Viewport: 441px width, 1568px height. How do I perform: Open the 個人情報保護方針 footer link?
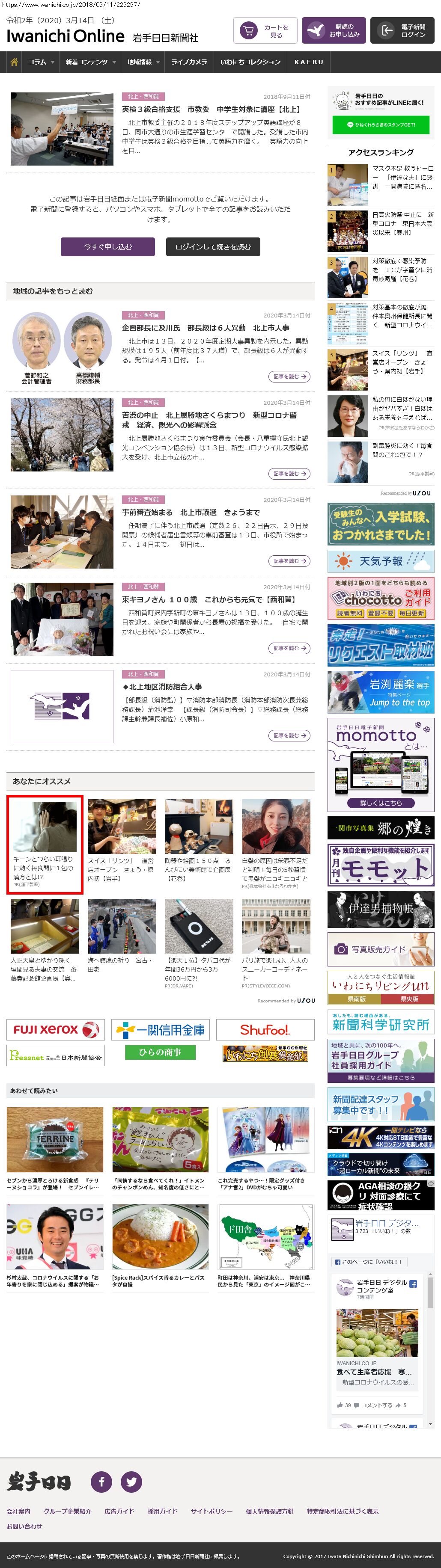tap(269, 1511)
